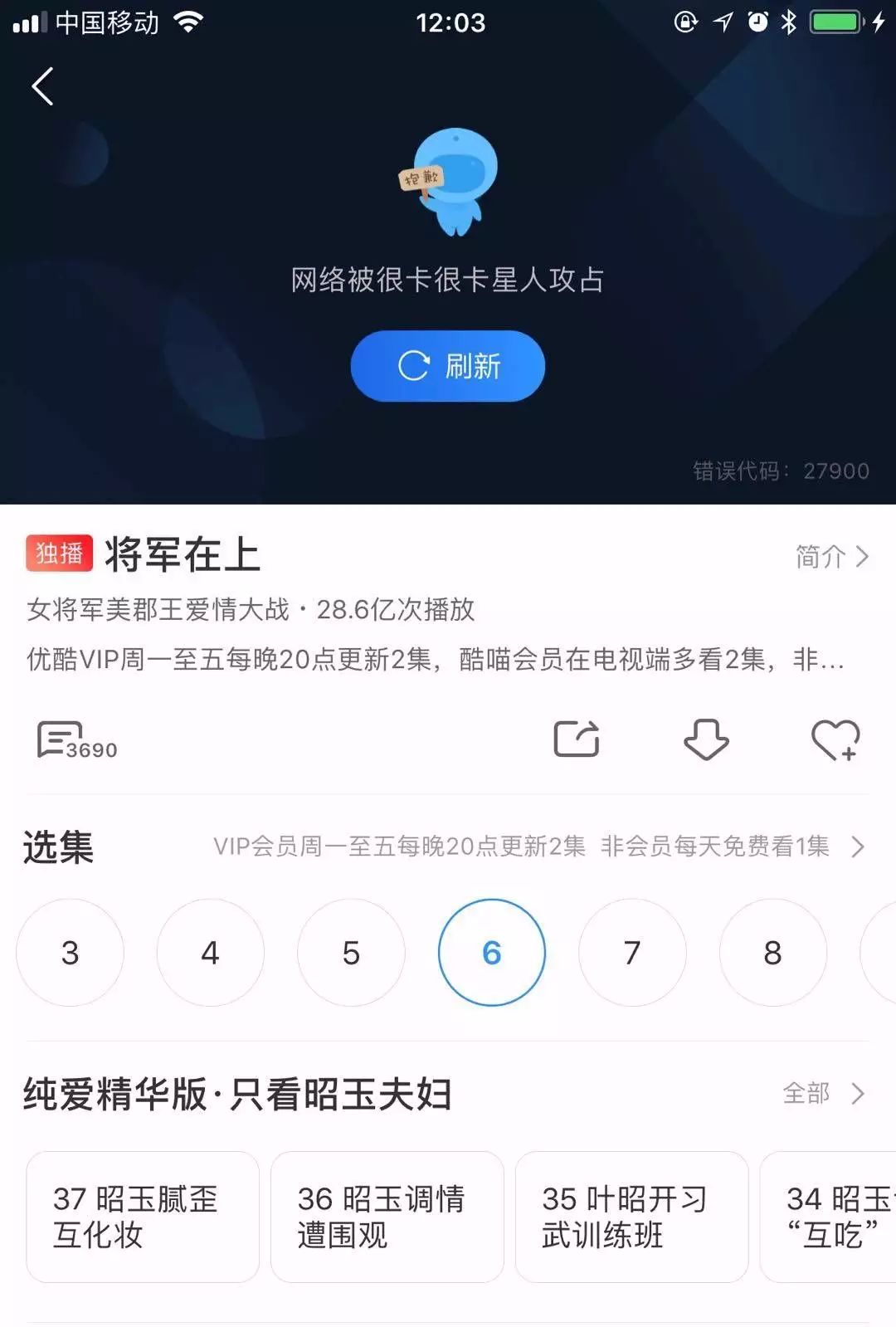
Task: Open clip 36 昭玉调情遭围观
Action: click(387, 1217)
